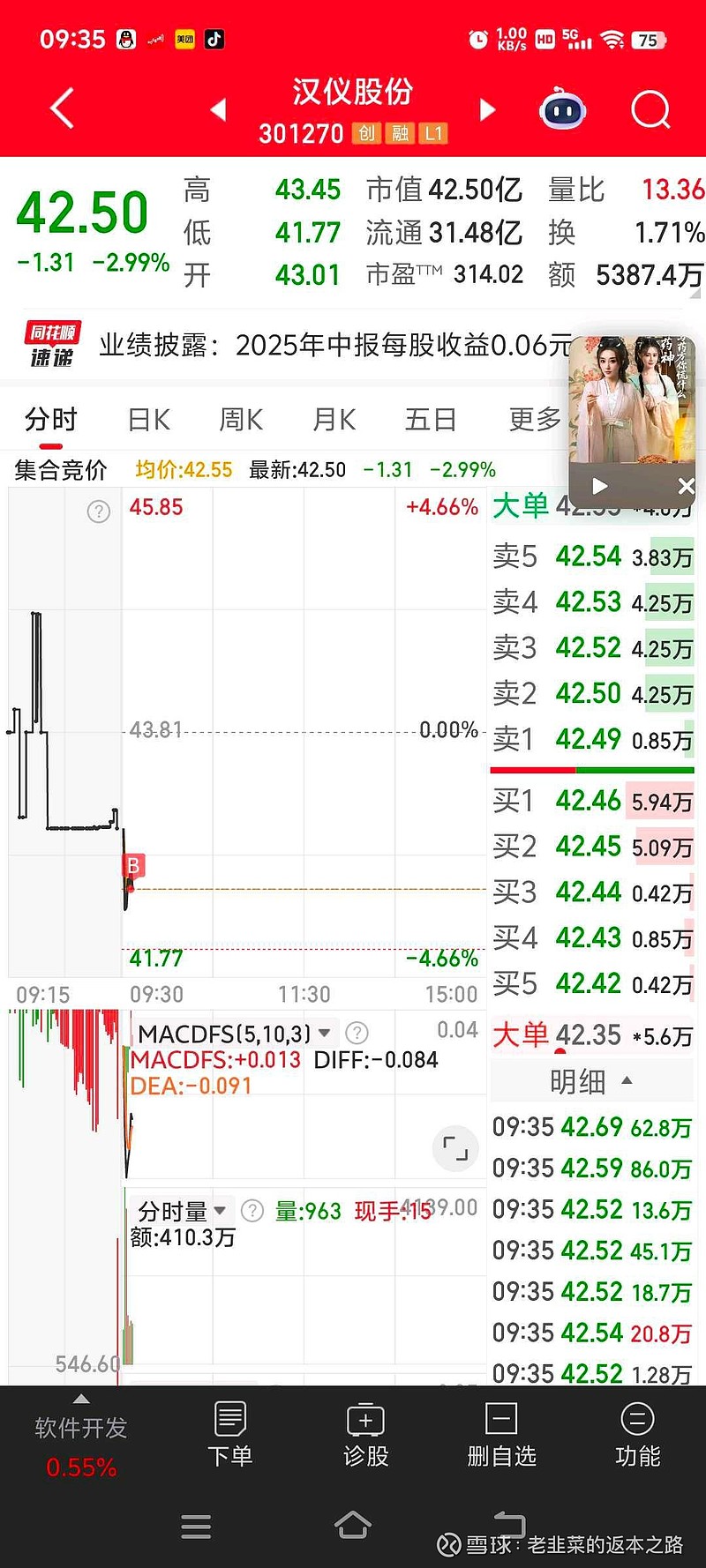
Task: Open stock search
Action: point(651,109)
